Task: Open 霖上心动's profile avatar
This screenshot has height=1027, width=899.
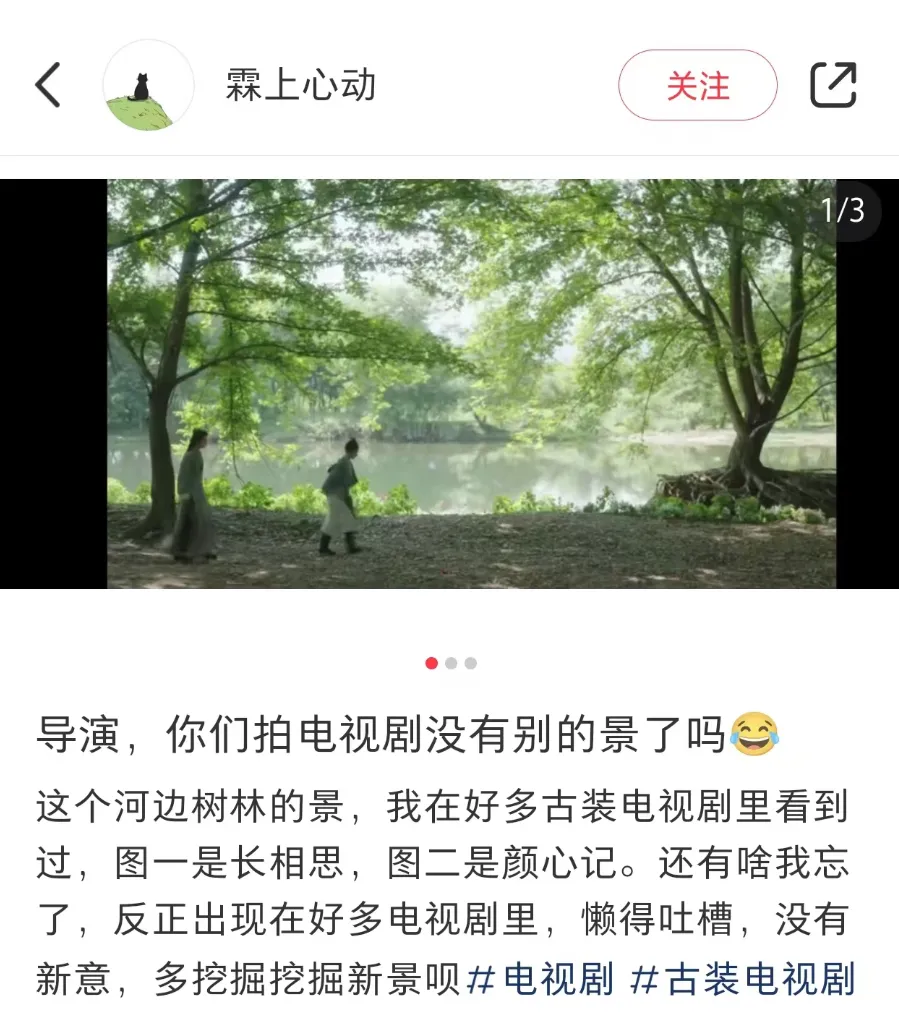Action: coord(148,85)
